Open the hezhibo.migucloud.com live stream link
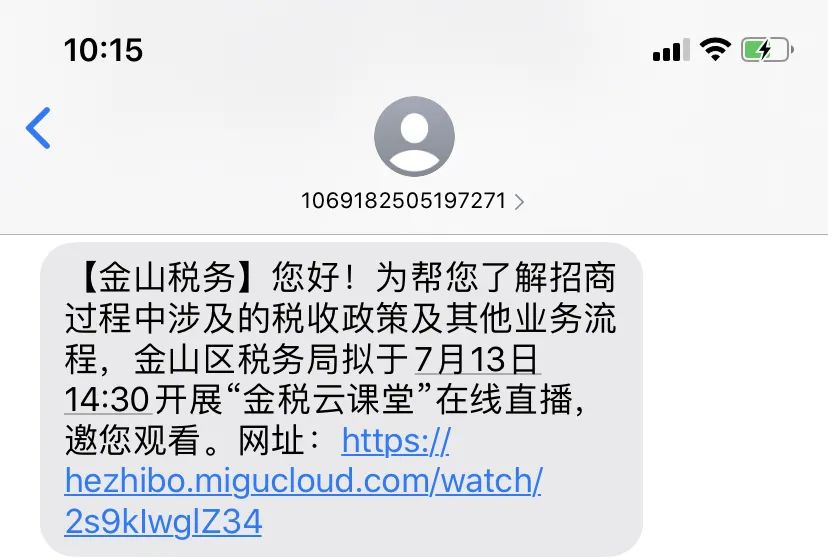Image resolution: width=828 pixels, height=558 pixels. 303,481
